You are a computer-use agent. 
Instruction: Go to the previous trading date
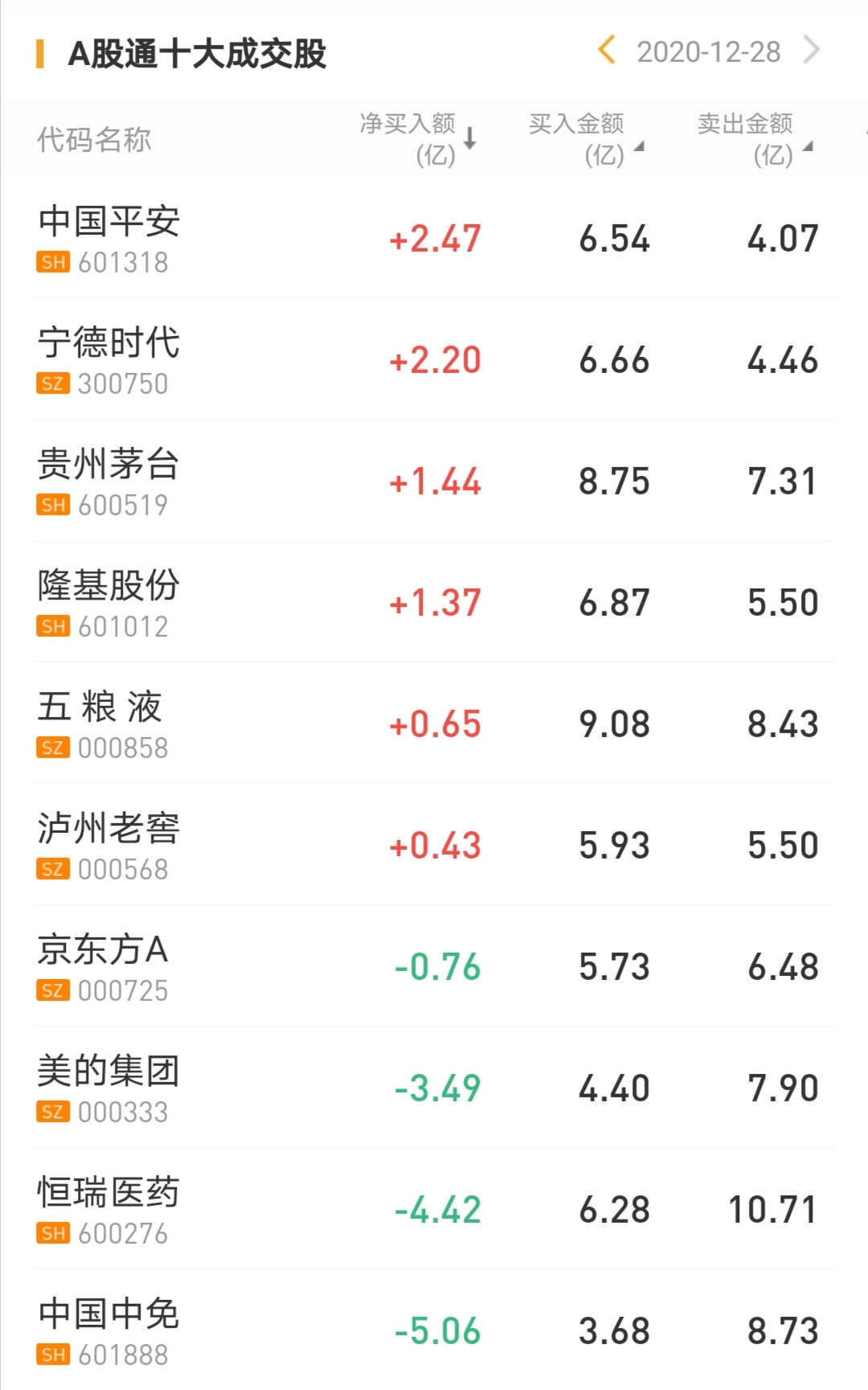pyautogui.click(x=607, y=51)
